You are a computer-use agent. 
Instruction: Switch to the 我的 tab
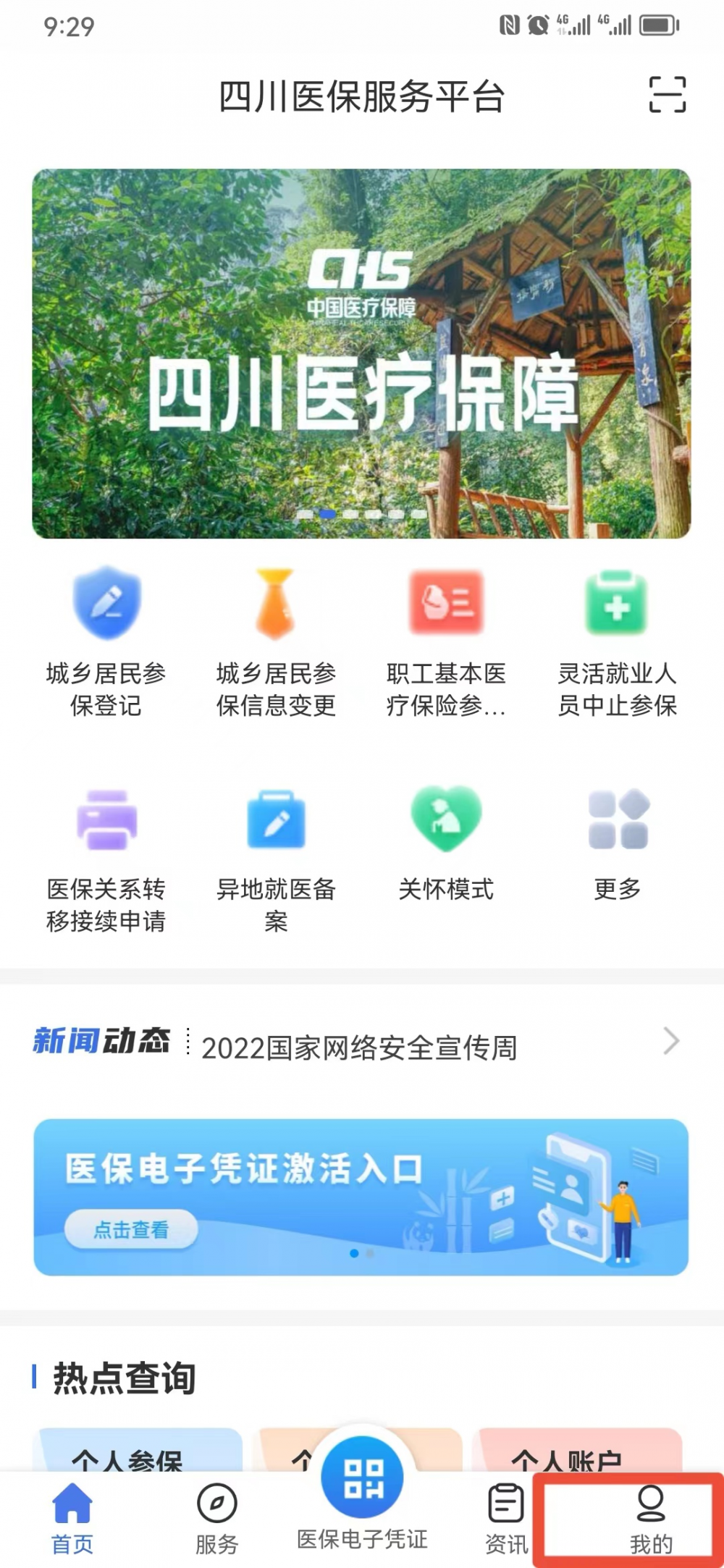tap(650, 1518)
